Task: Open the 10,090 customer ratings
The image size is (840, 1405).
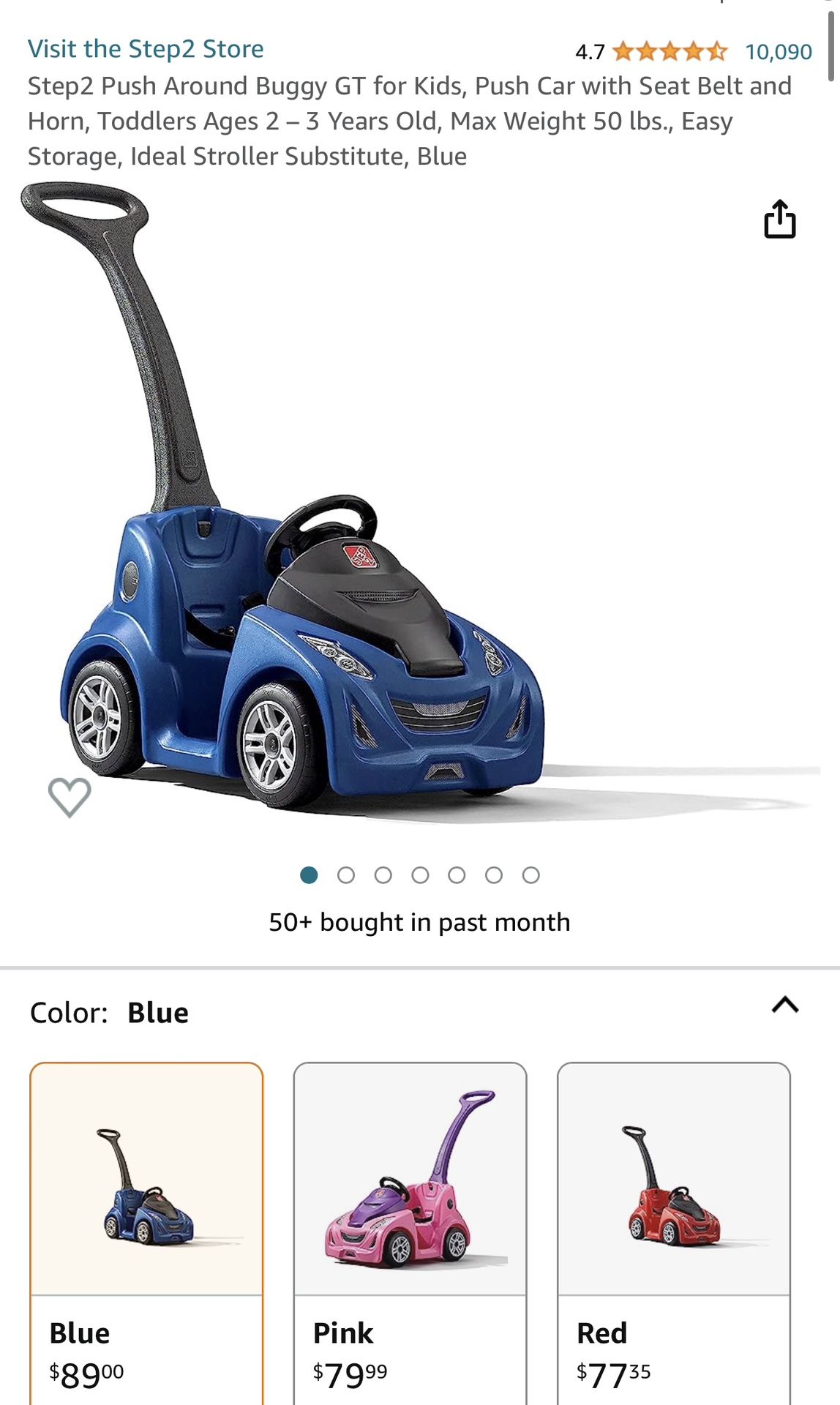Action: [778, 52]
